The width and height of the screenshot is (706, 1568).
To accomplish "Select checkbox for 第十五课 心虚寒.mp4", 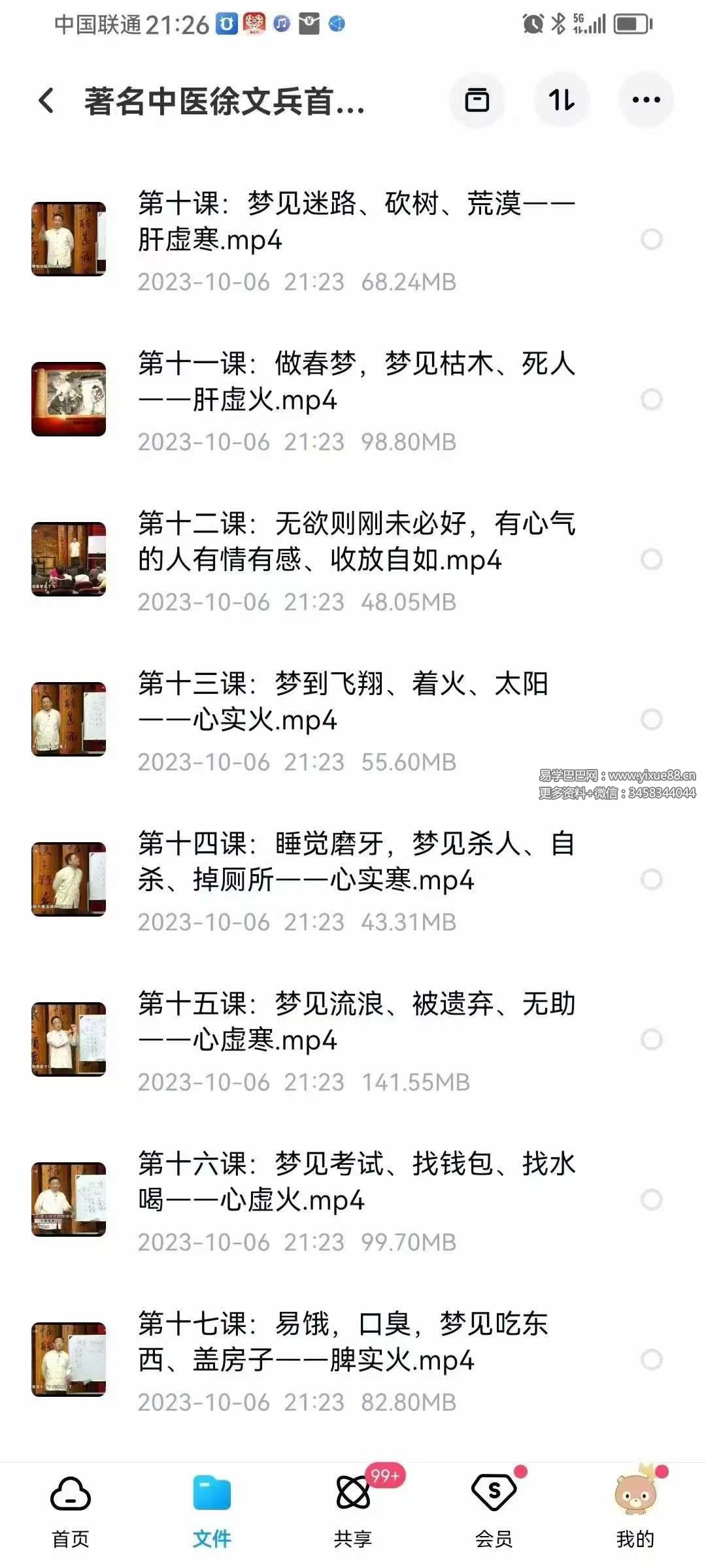I will tap(651, 1039).
